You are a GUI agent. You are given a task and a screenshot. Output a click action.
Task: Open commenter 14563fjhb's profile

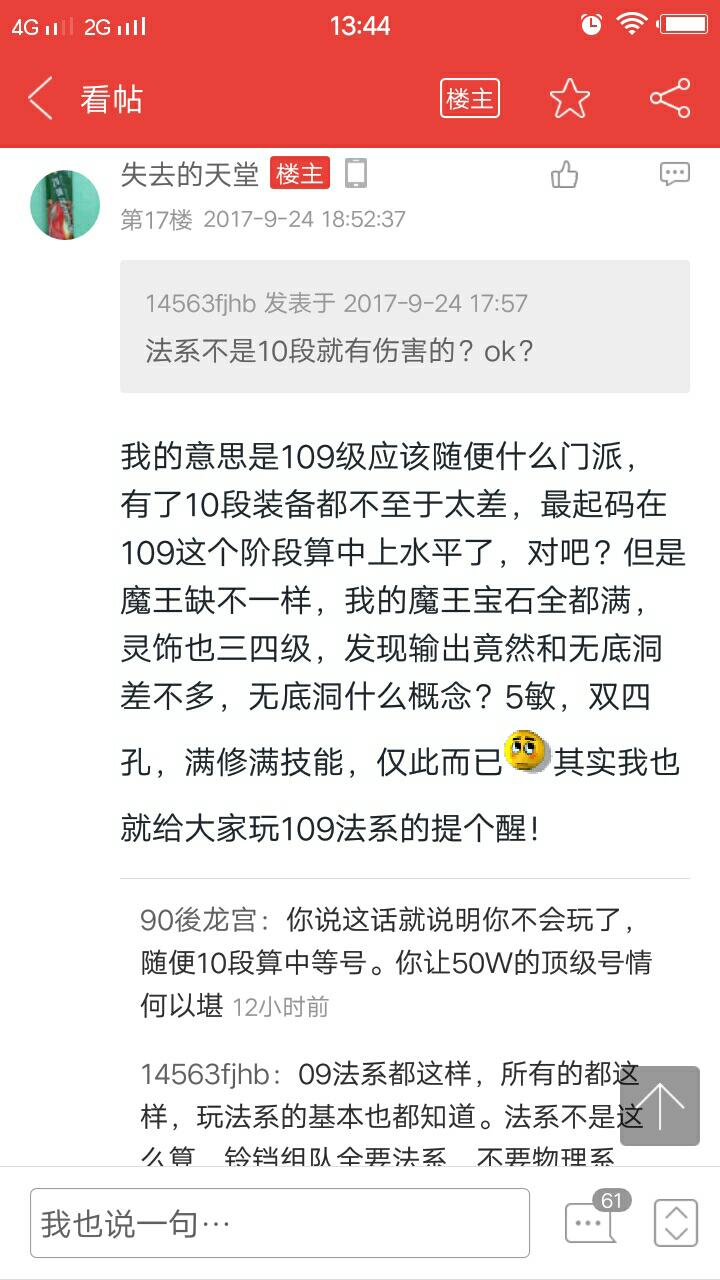pyautogui.click(x=205, y=1074)
